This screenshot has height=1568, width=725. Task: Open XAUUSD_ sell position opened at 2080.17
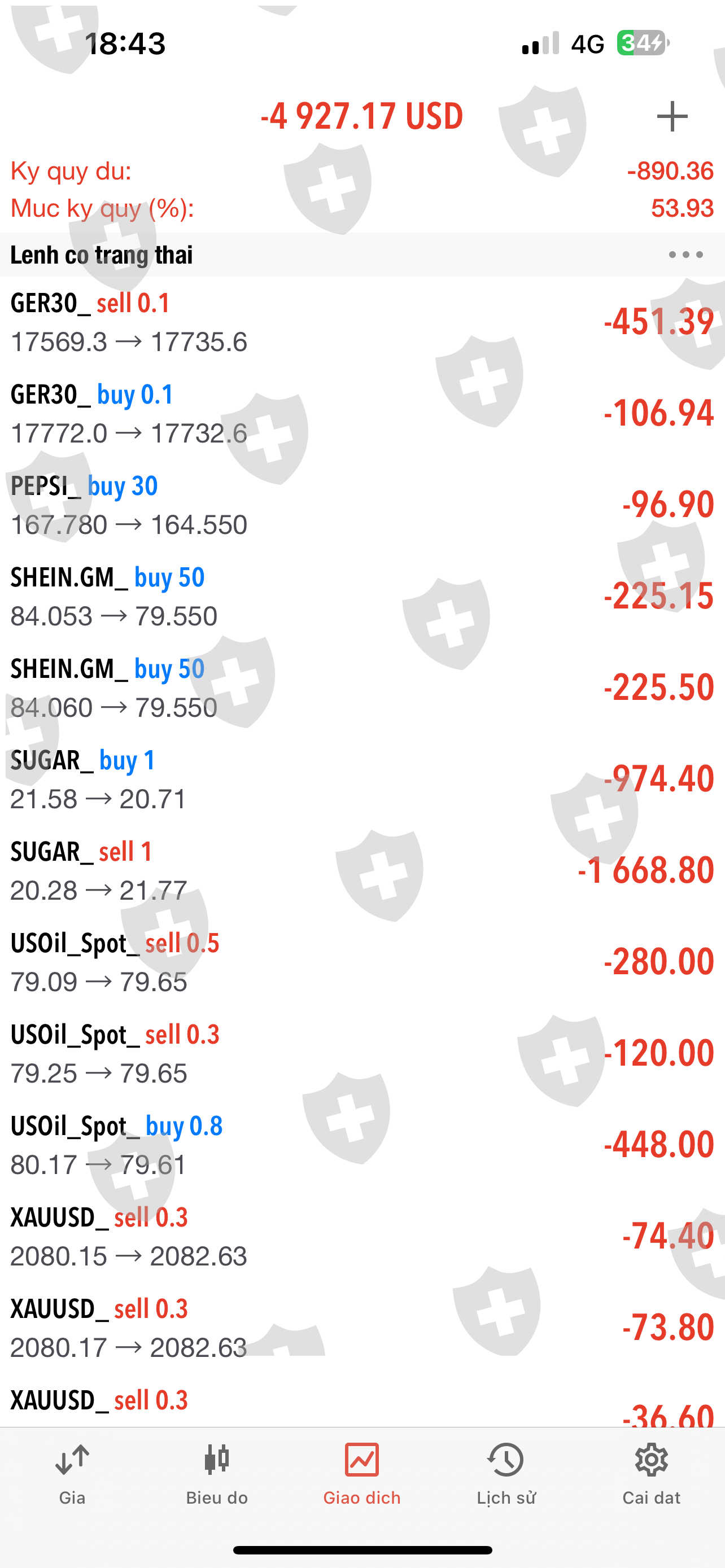pyautogui.click(x=362, y=1327)
